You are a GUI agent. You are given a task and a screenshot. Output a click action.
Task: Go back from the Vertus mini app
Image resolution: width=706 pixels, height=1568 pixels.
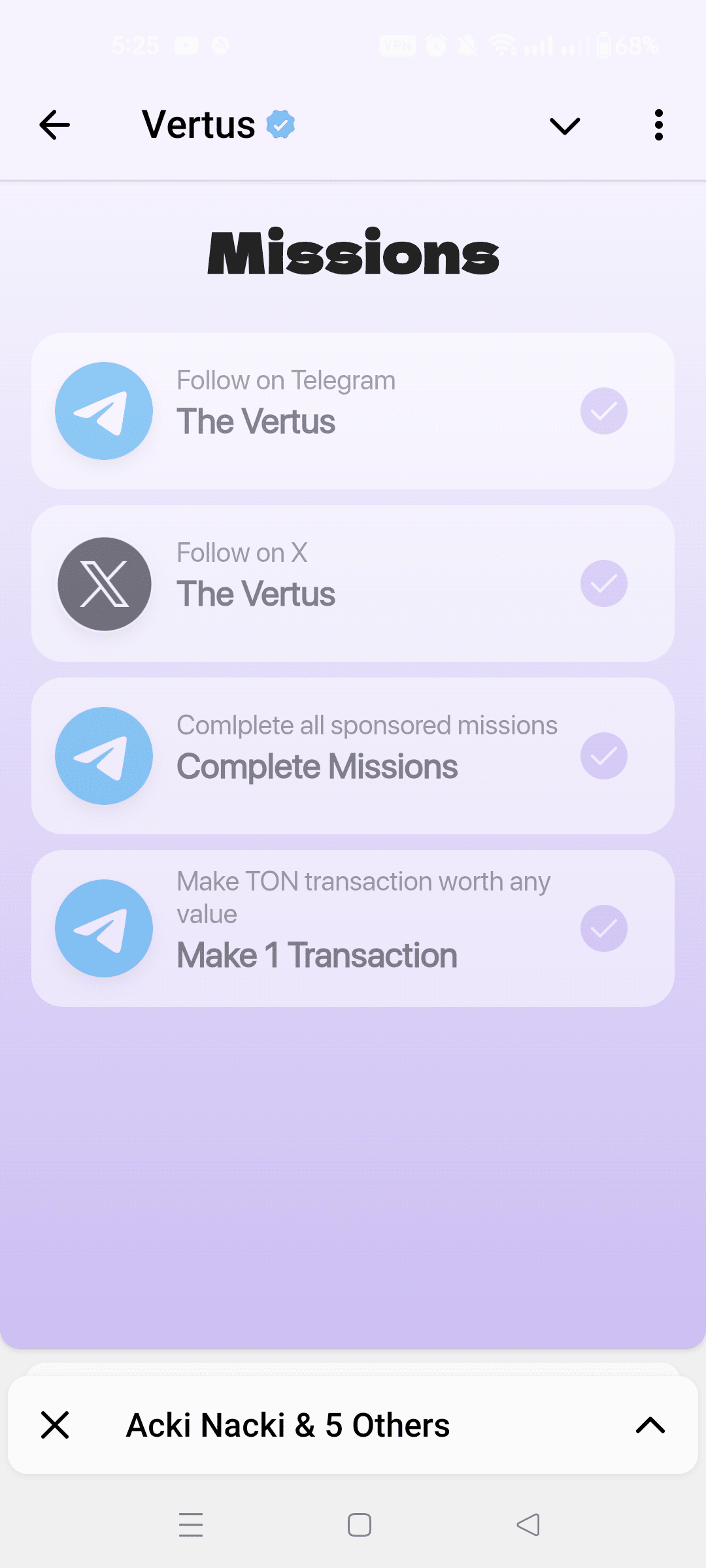55,125
